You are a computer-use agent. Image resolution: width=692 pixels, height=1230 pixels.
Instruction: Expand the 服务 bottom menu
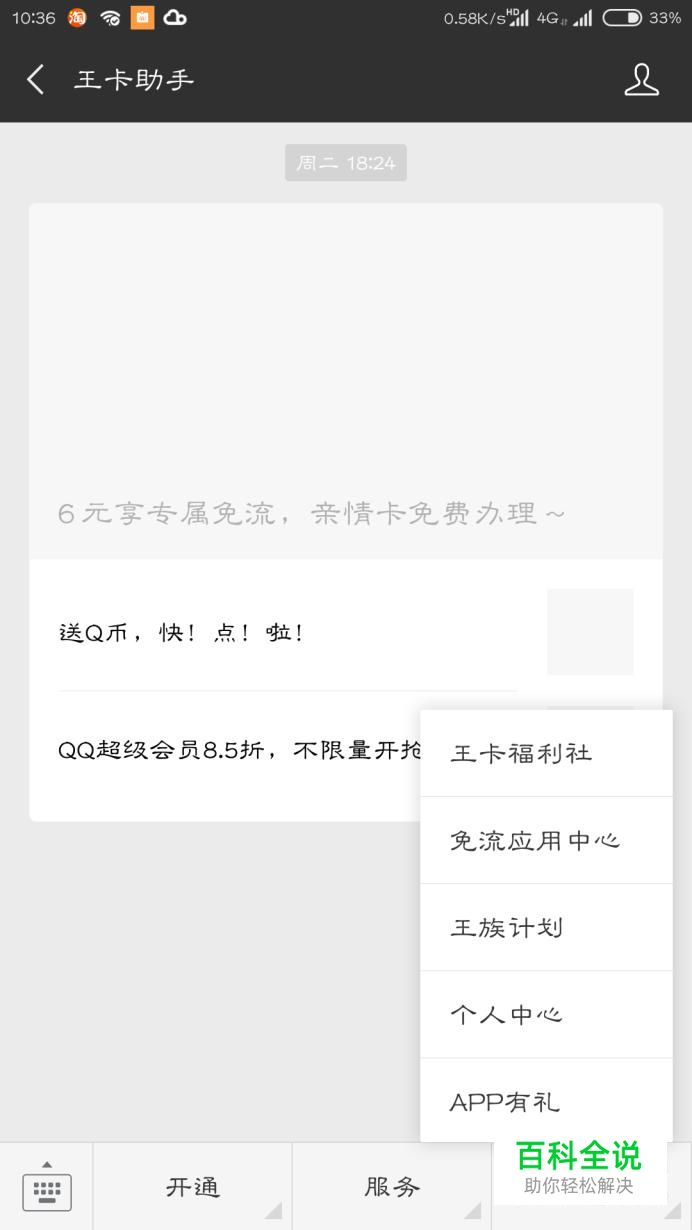click(x=391, y=1187)
